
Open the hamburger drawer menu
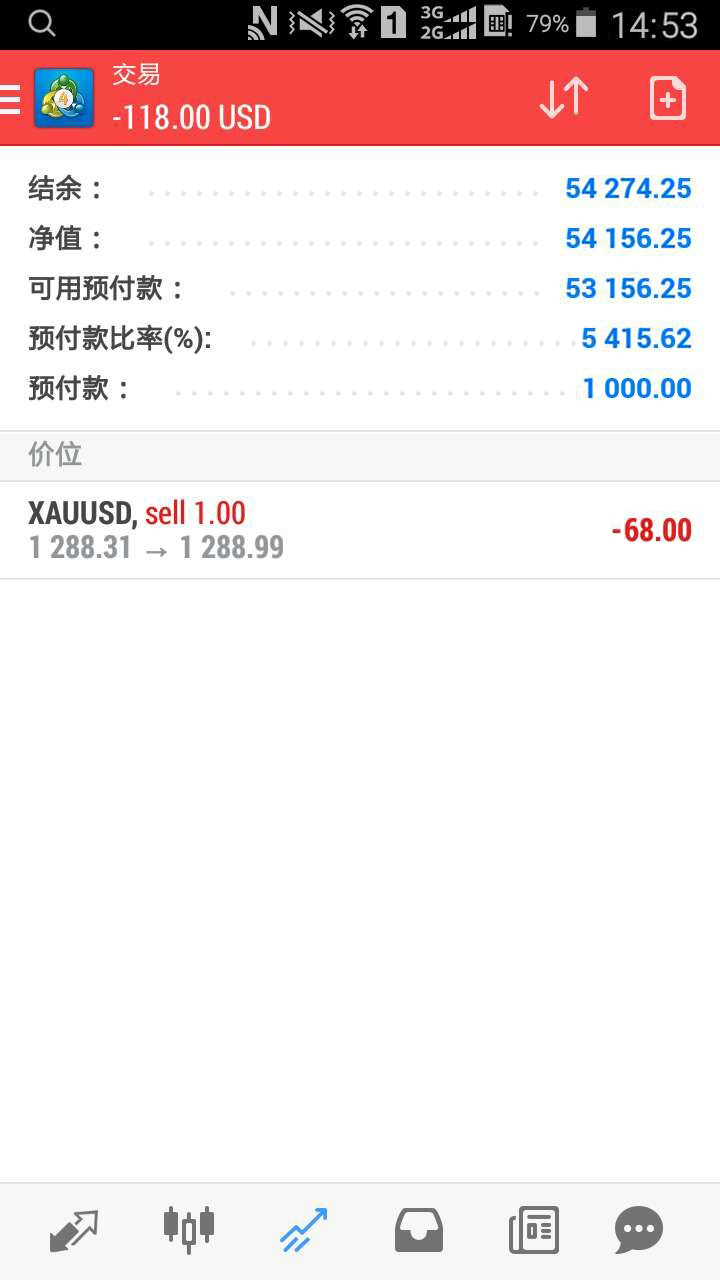click(10, 99)
